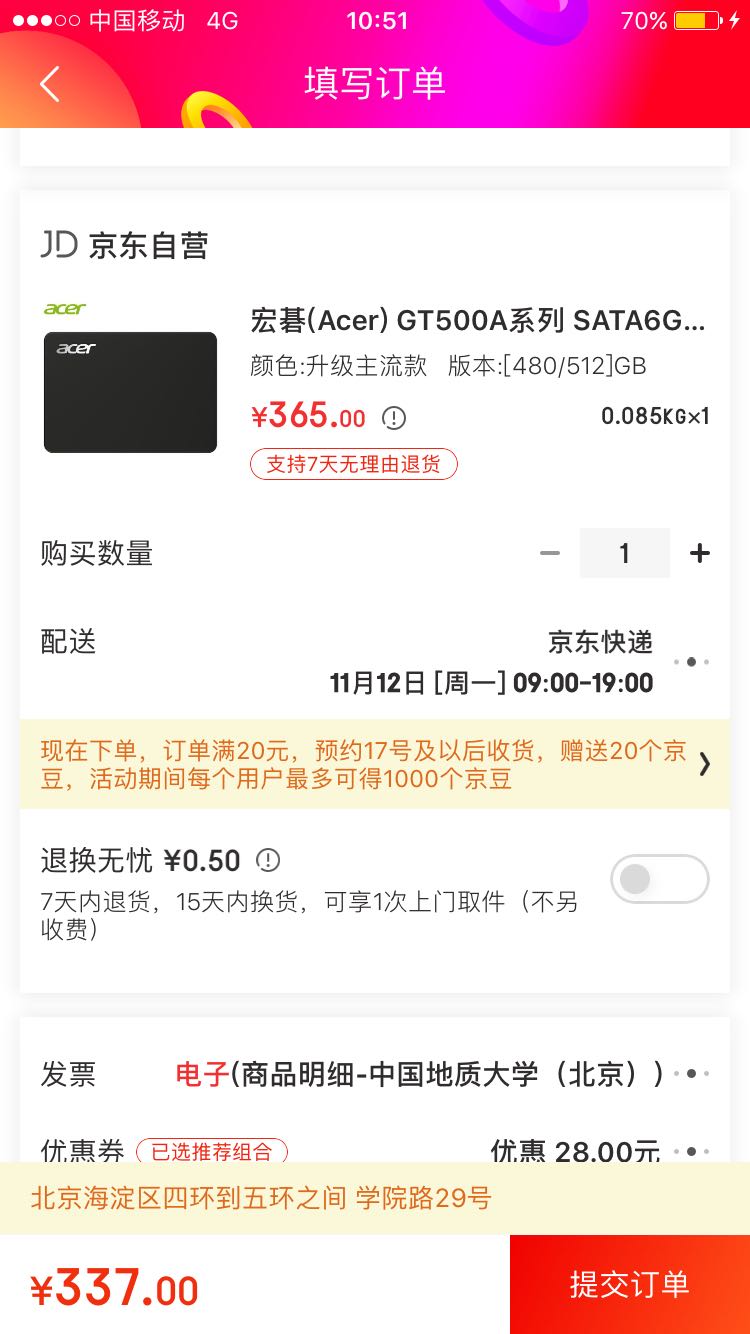Click the back arrow in the header
This screenshot has height=1334, width=750.
point(50,84)
